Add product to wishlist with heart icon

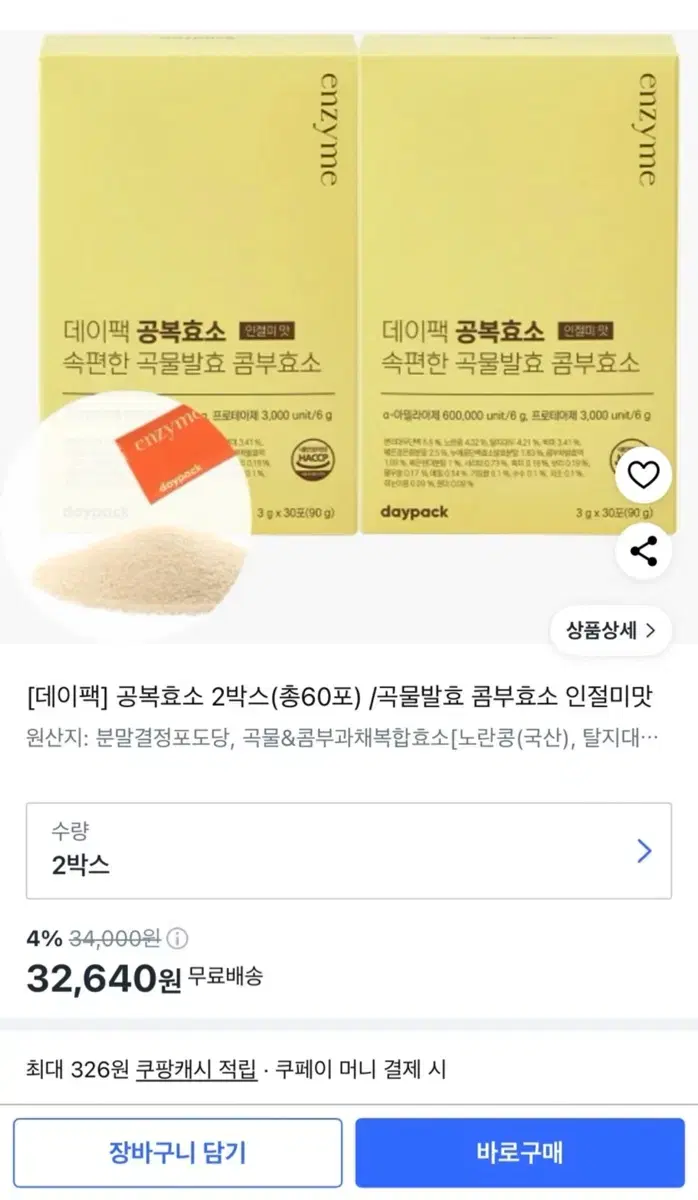pos(643,476)
